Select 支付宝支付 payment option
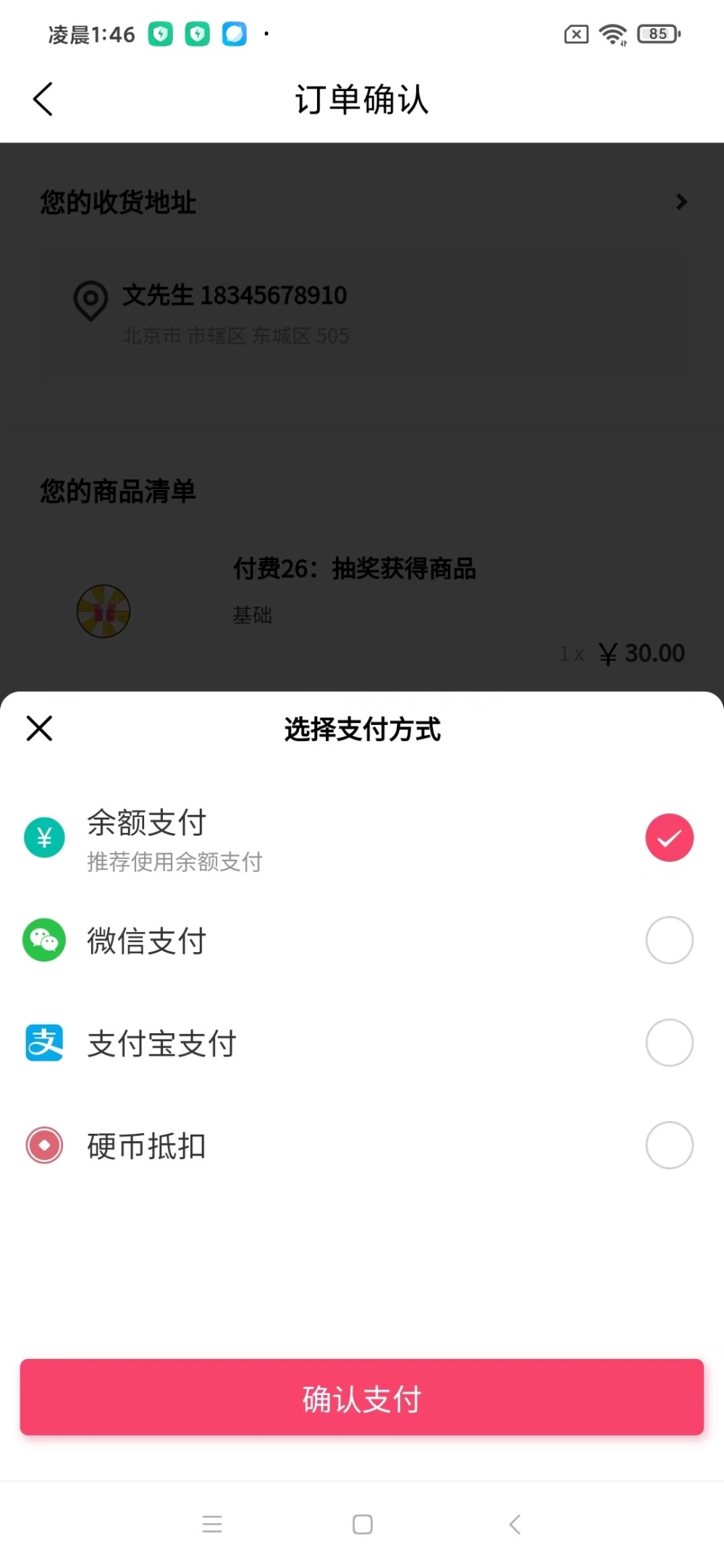Image resolution: width=724 pixels, height=1568 pixels. tap(668, 1043)
